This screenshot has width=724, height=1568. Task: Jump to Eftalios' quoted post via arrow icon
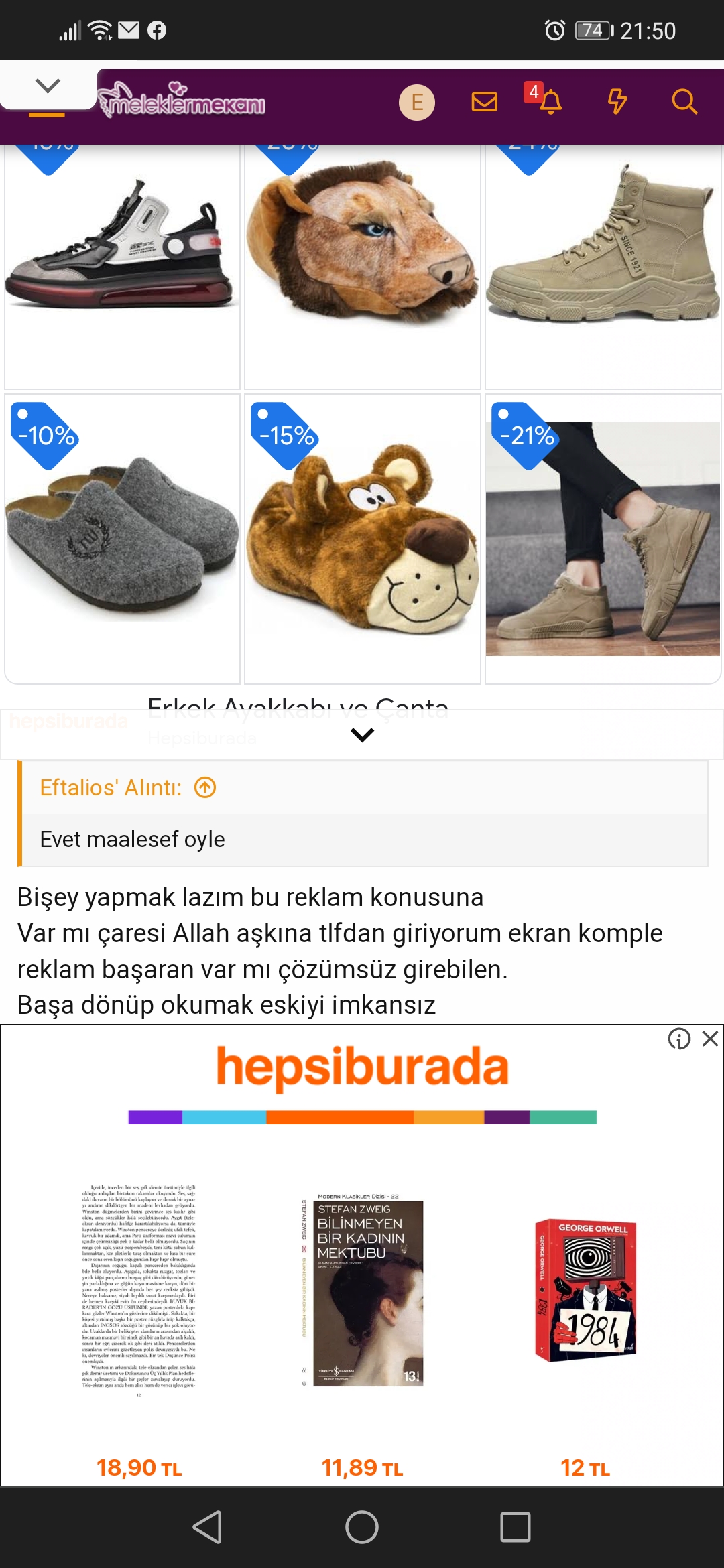pyautogui.click(x=205, y=787)
